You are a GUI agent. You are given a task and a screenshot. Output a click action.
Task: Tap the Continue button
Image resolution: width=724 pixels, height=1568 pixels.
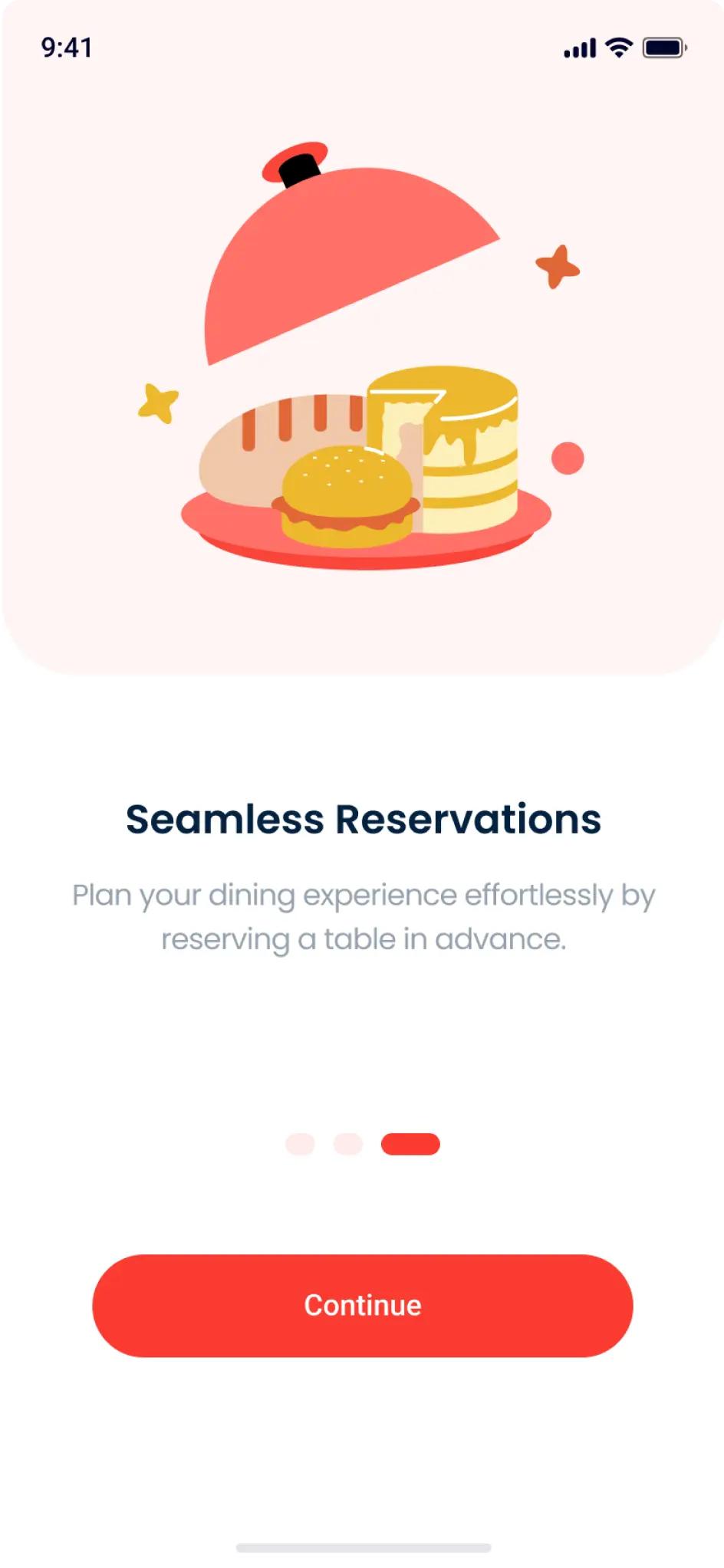click(x=362, y=1305)
